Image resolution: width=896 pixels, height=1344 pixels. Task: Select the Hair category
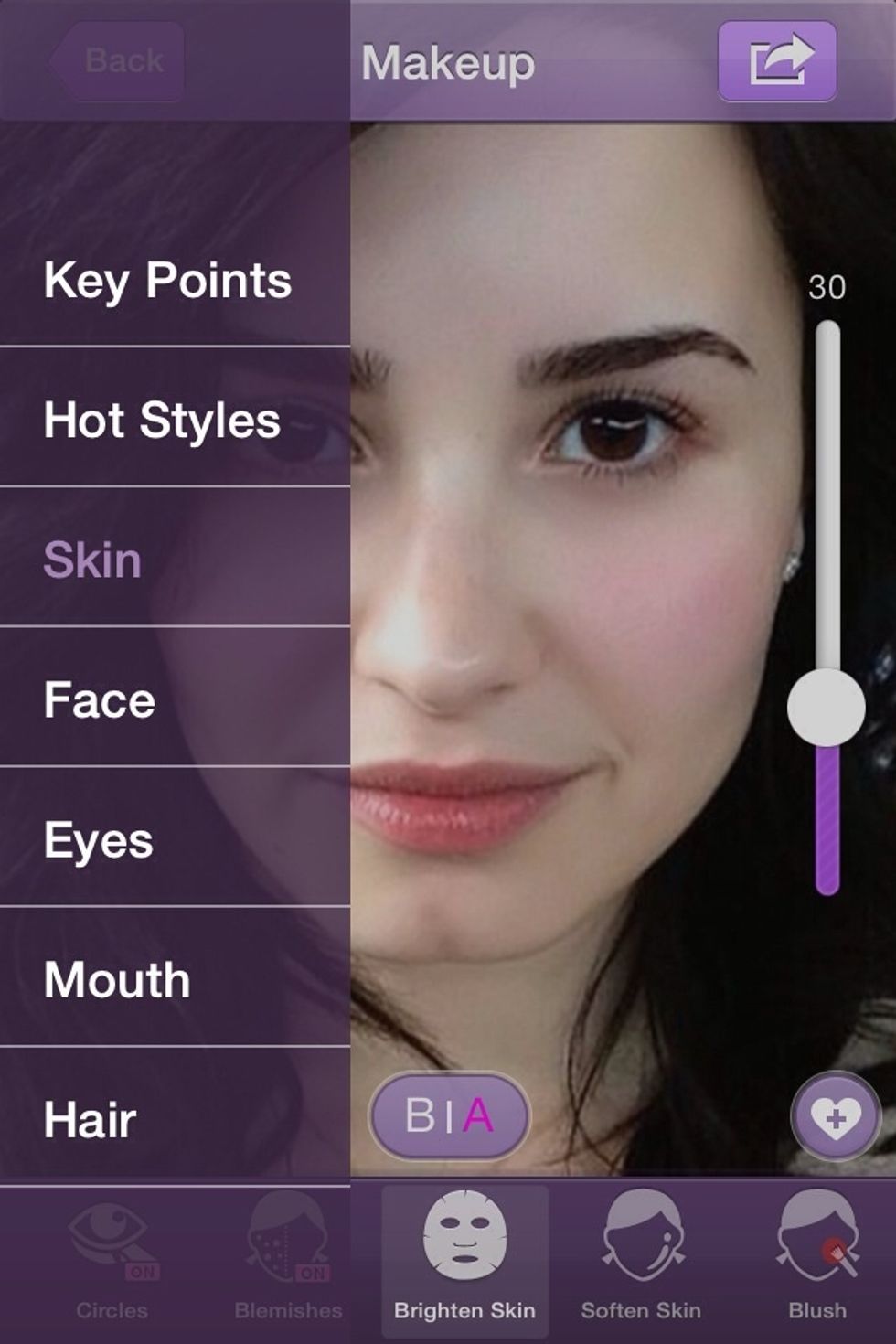(x=91, y=1120)
